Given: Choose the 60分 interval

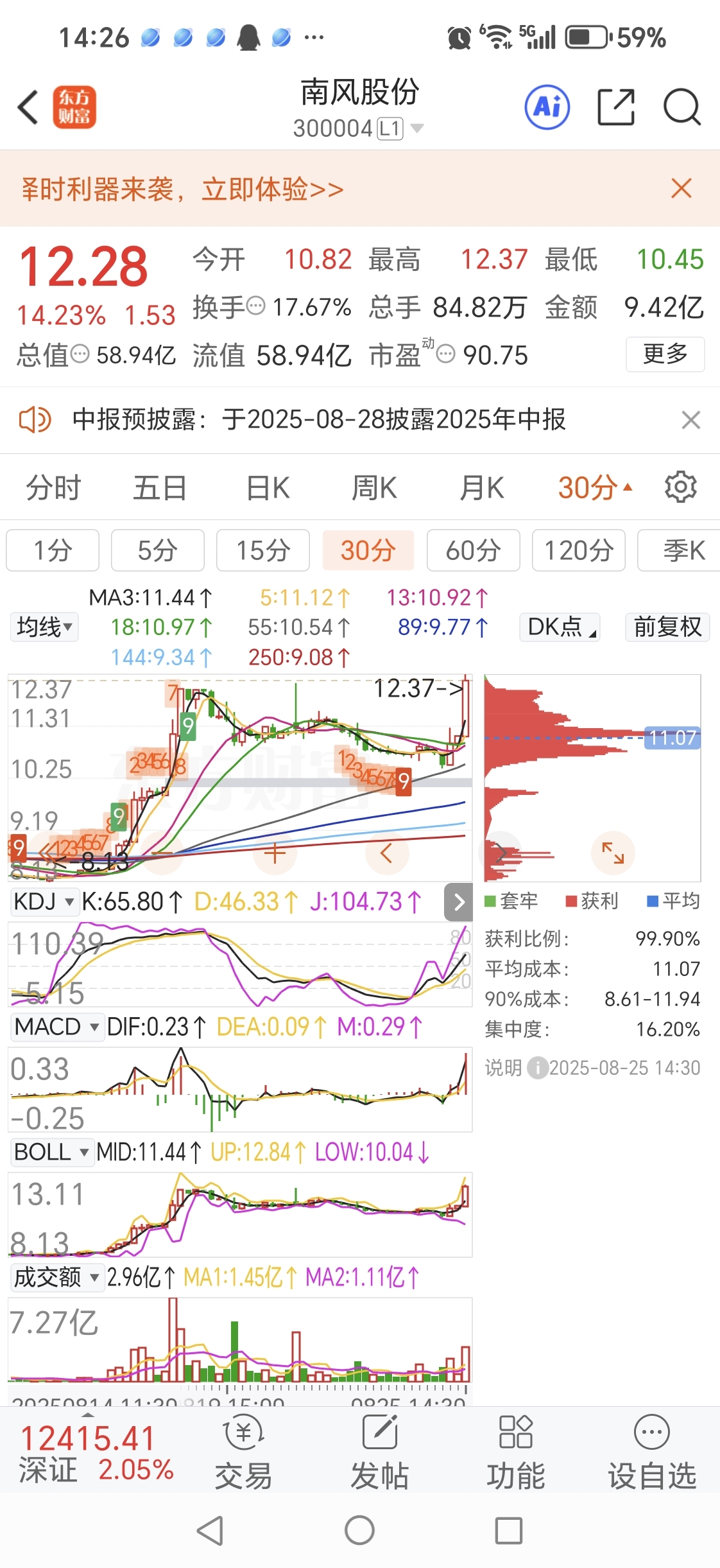Looking at the screenshot, I should (x=474, y=550).
